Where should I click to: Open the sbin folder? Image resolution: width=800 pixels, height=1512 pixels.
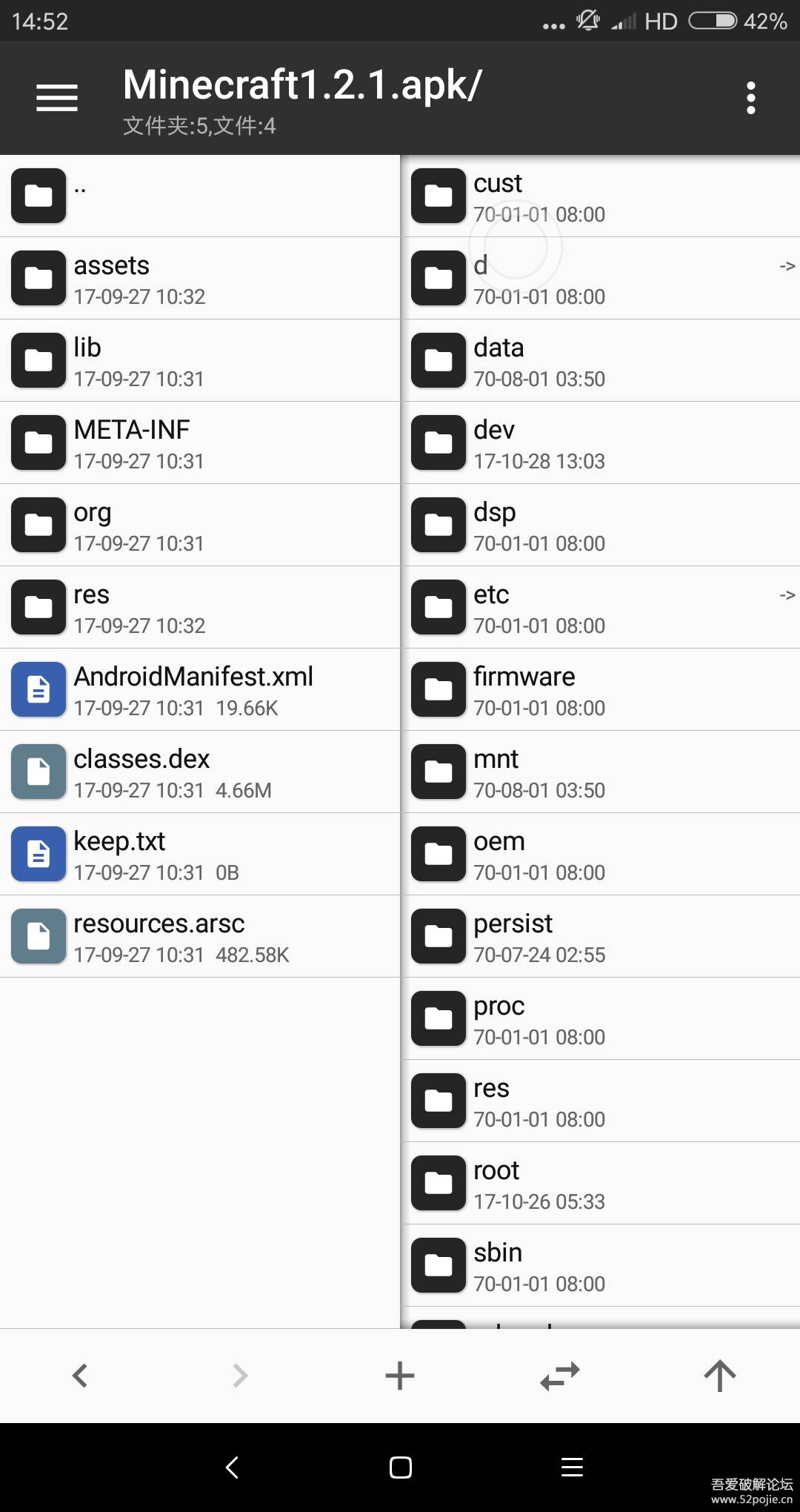(600, 1266)
